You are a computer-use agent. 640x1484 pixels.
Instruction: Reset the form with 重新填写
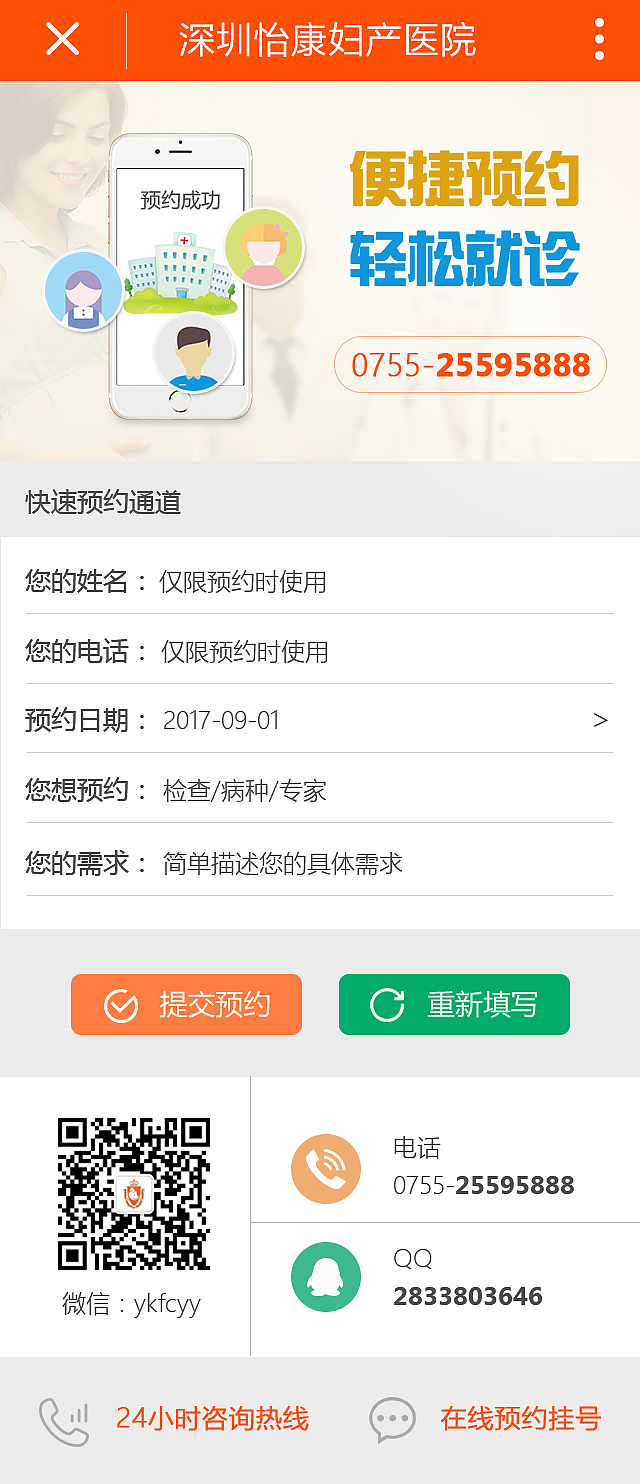coord(454,1004)
